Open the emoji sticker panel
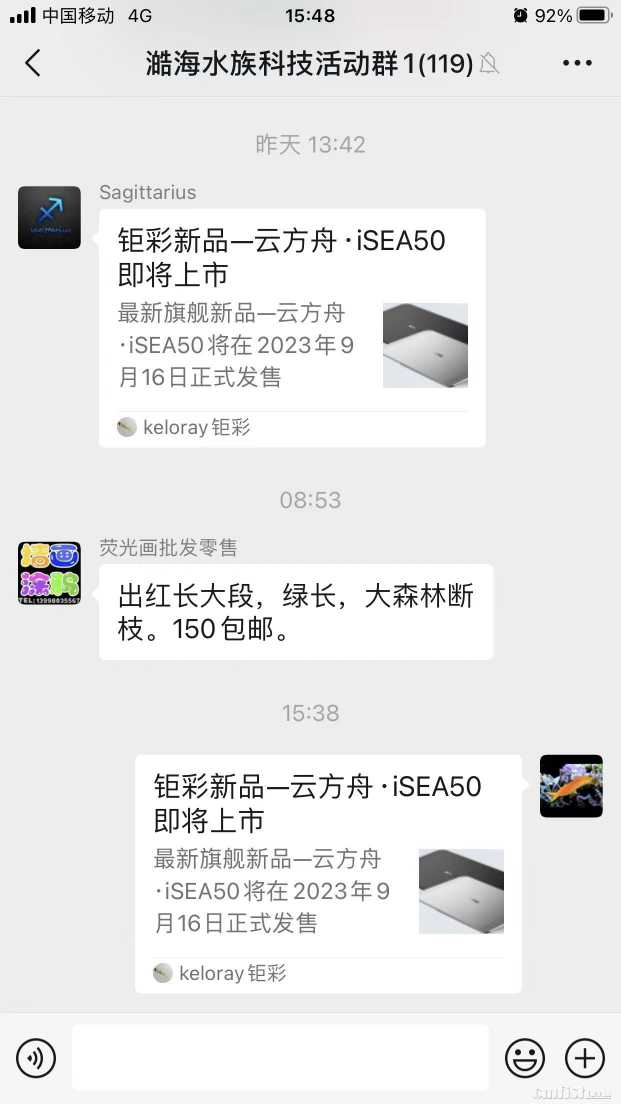621x1104 pixels. (x=524, y=1057)
